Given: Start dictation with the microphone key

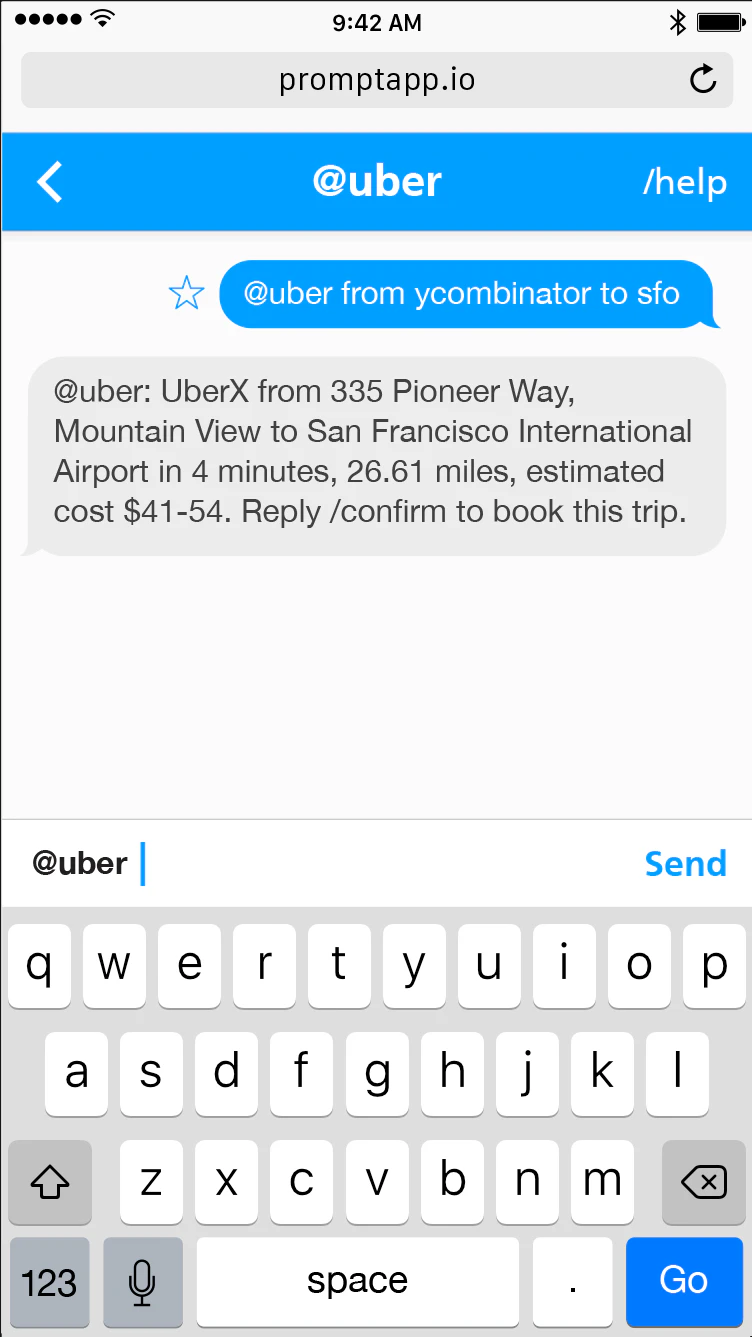Looking at the screenshot, I should click(x=143, y=1281).
